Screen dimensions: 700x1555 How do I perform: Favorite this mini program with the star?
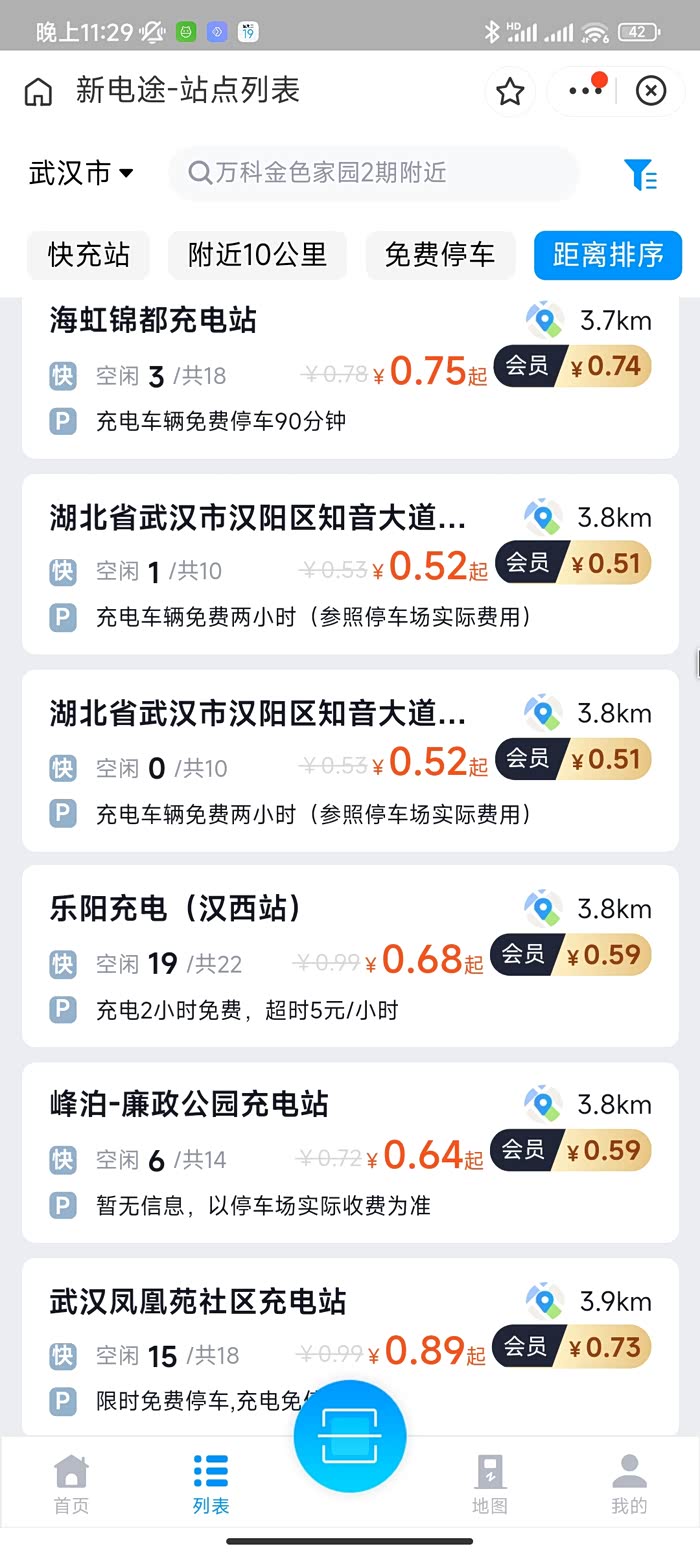click(510, 92)
